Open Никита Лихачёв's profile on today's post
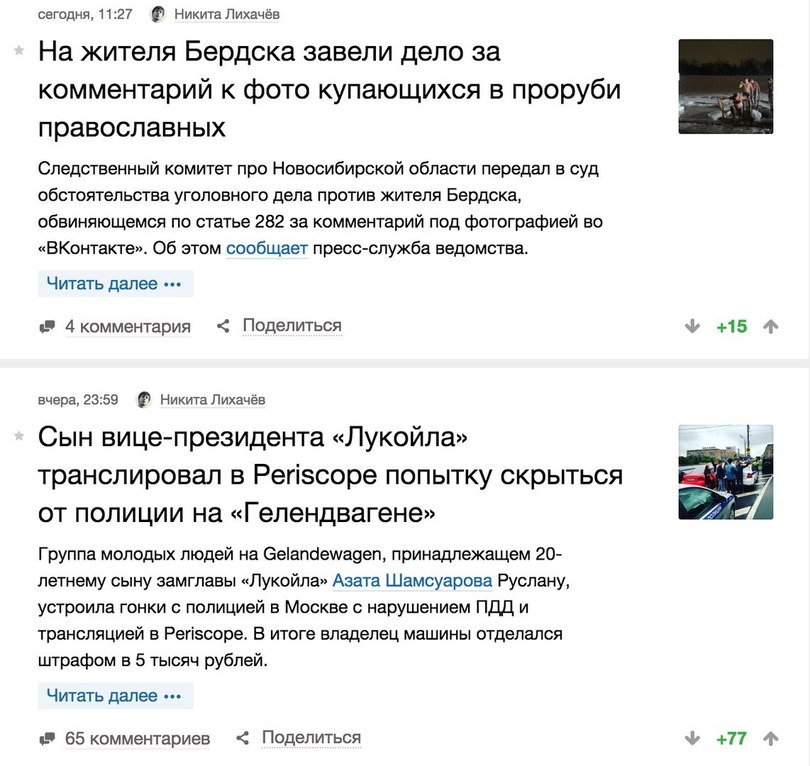 228,14
